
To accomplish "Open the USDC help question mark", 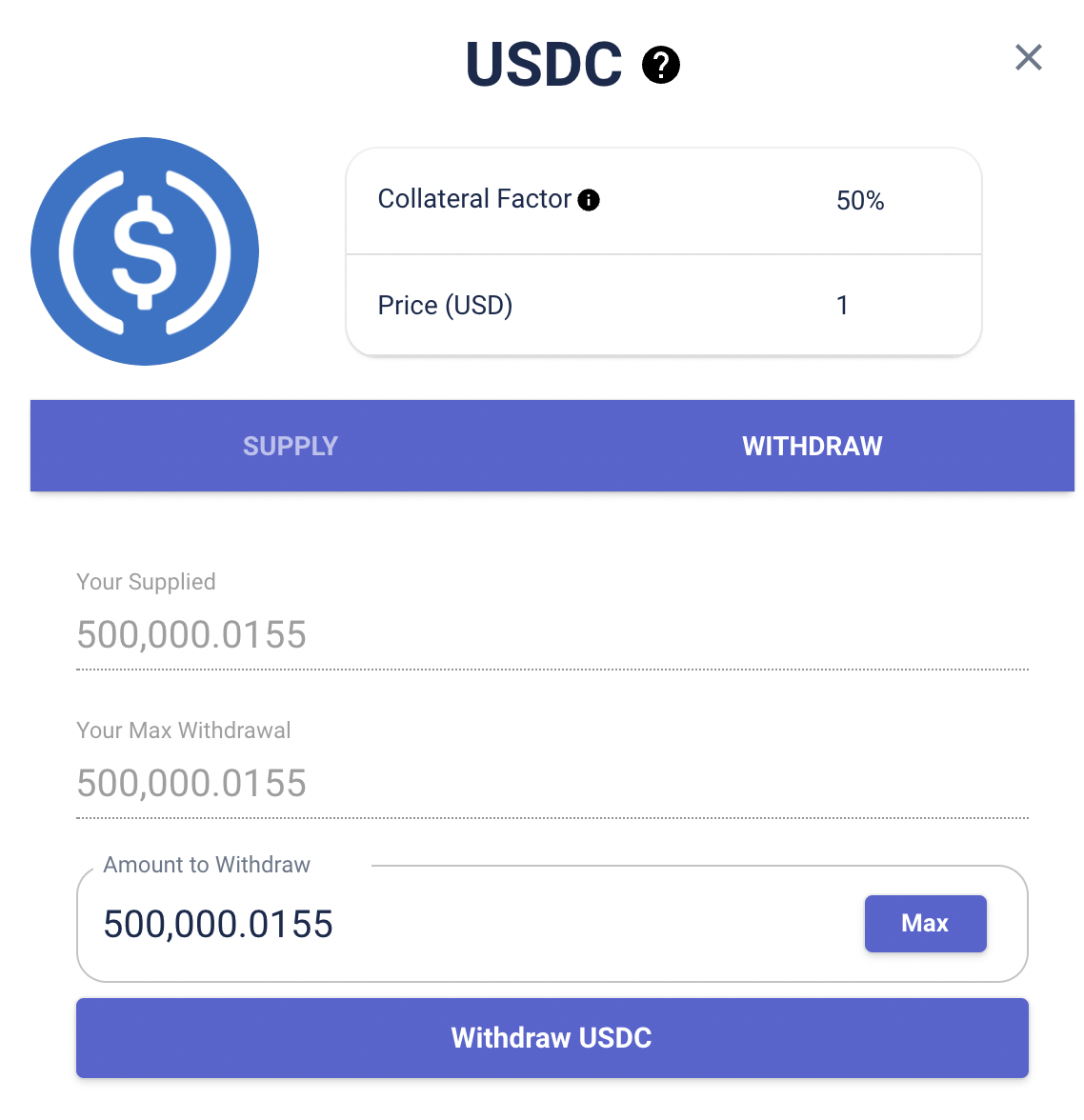I will [661, 66].
